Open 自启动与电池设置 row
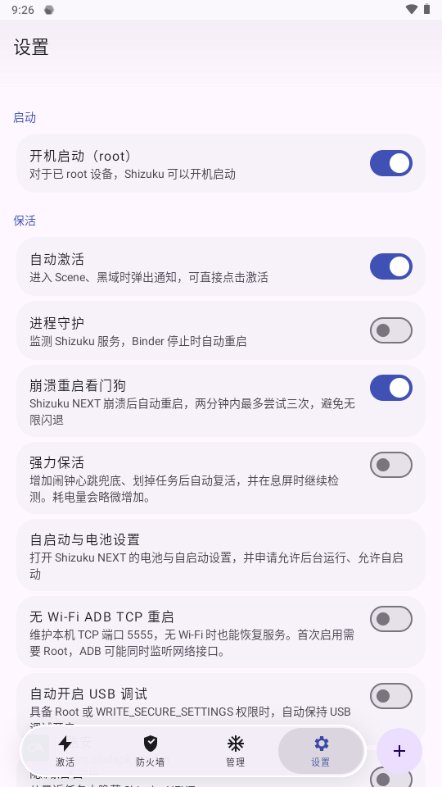This screenshot has height=787, width=442. pyautogui.click(x=221, y=555)
